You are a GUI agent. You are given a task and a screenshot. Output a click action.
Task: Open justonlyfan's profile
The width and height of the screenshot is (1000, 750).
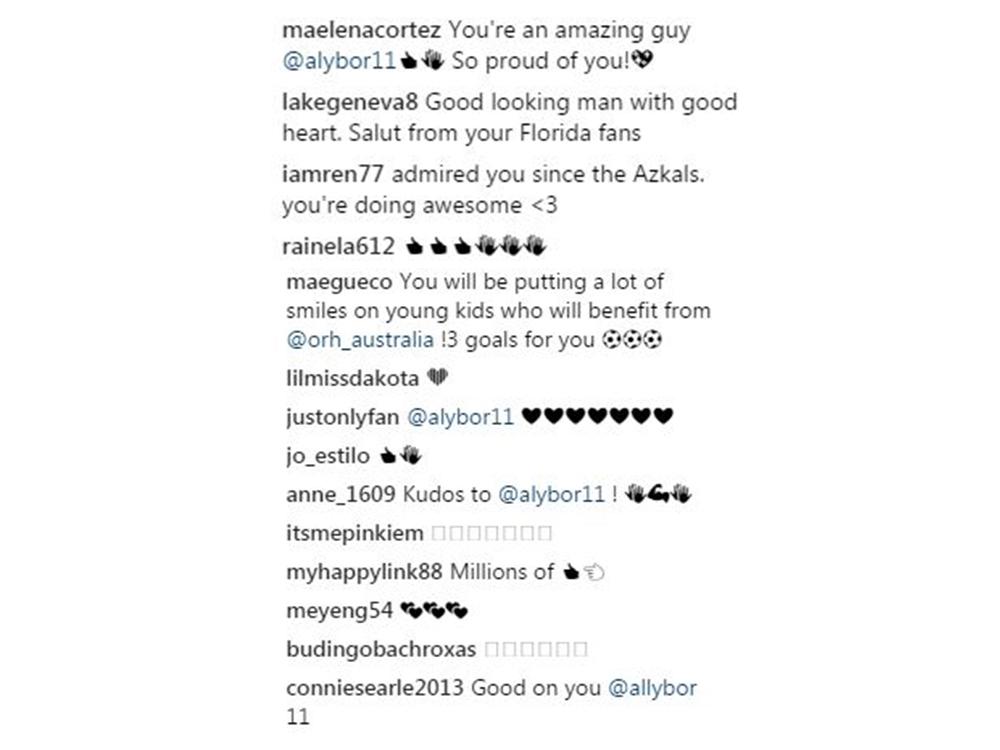click(341, 417)
